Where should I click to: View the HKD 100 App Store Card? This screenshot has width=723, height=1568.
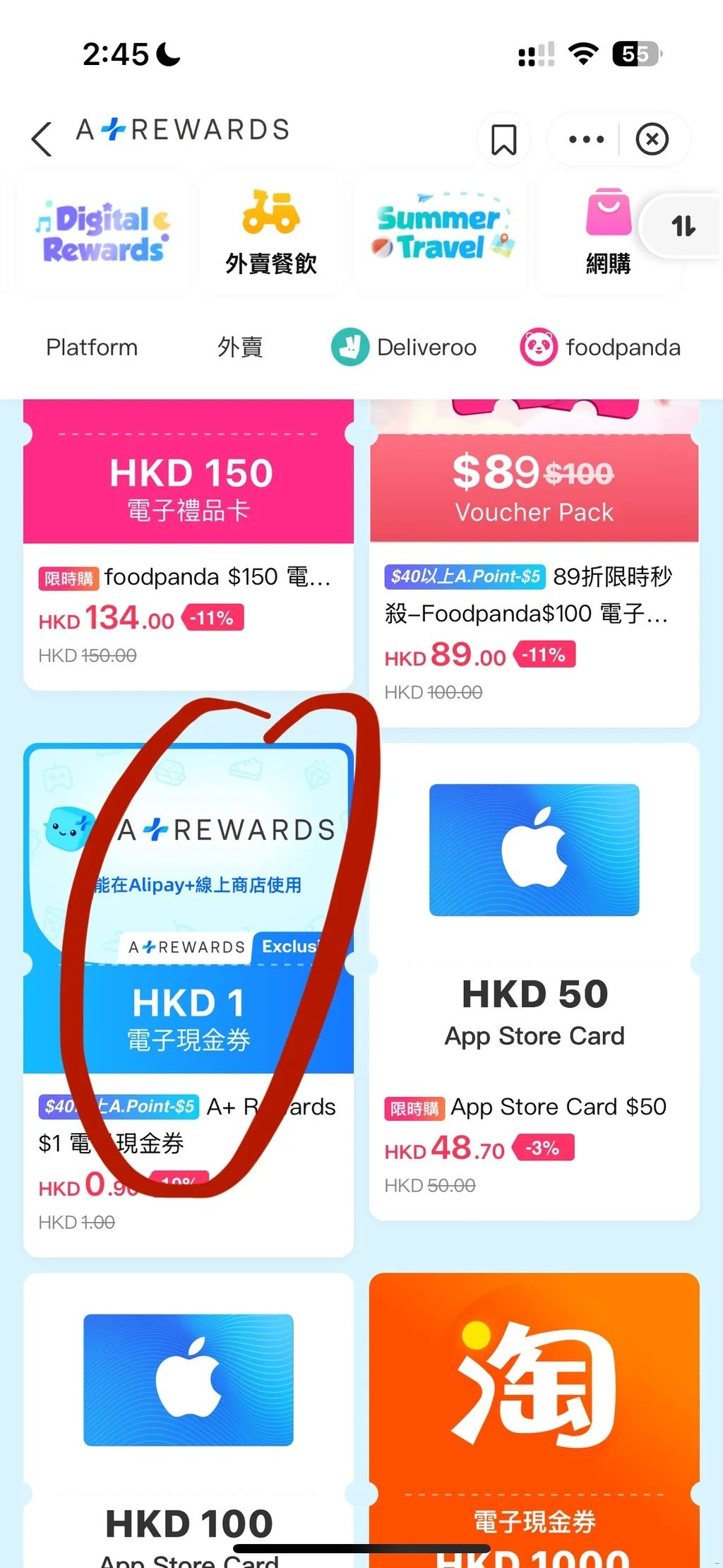click(189, 1420)
